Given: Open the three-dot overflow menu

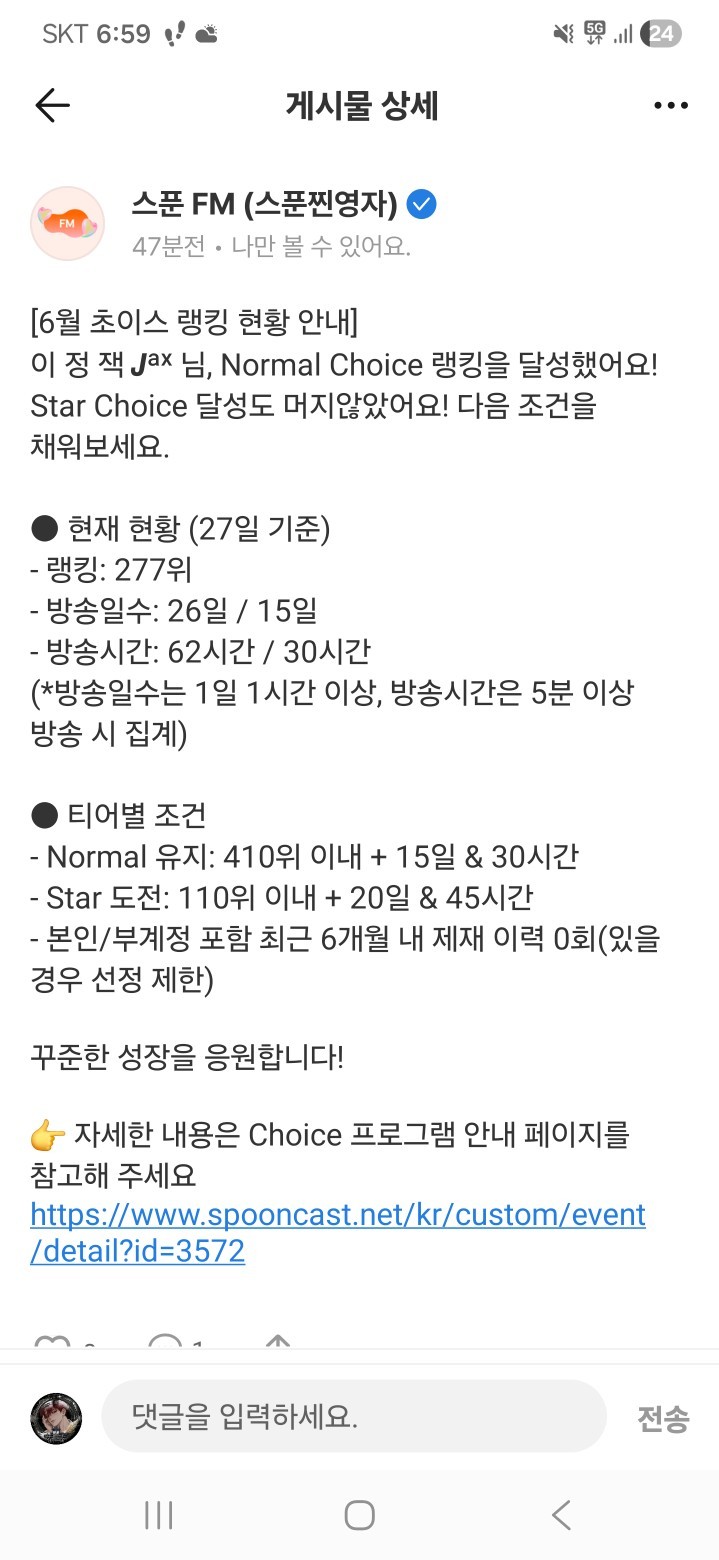Looking at the screenshot, I should click(x=670, y=106).
